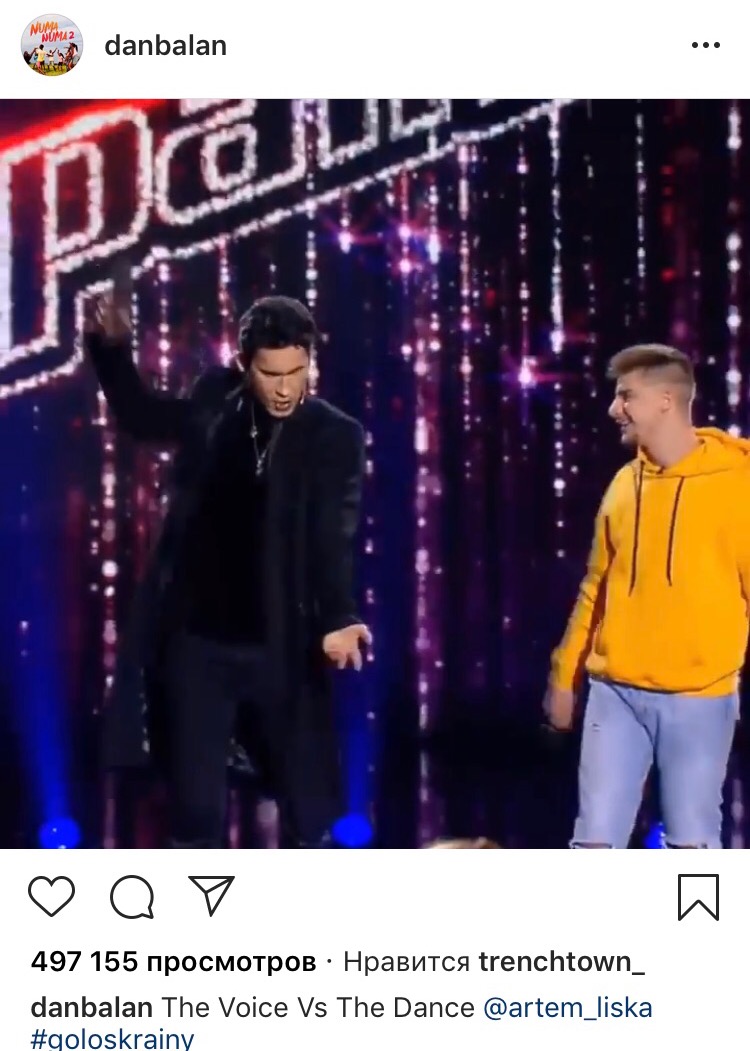Open comments via the speech bubble icon
Screen dimensions: 750x1051
(x=131, y=897)
